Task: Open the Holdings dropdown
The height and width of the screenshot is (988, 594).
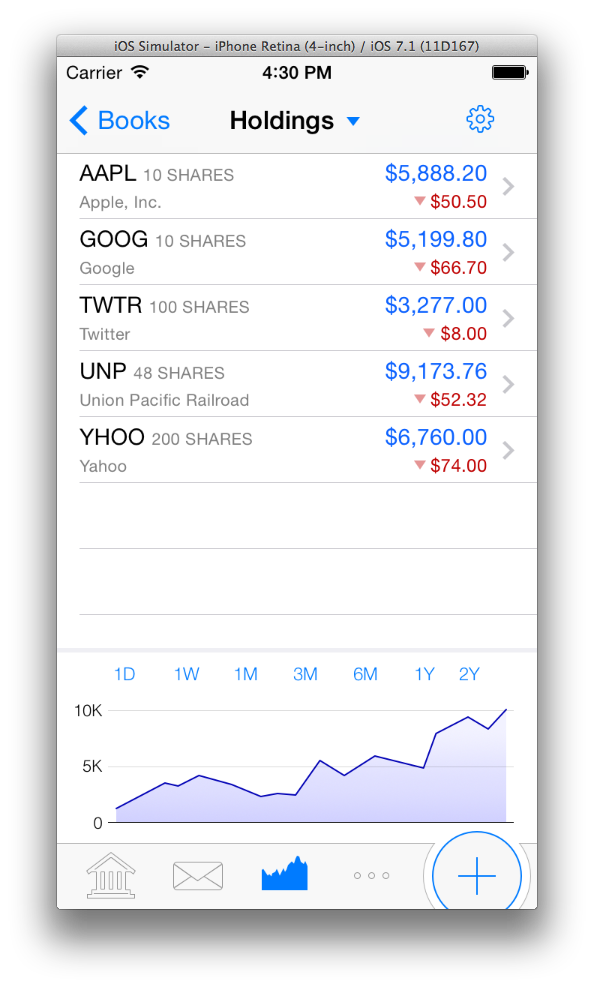Action: [294, 120]
